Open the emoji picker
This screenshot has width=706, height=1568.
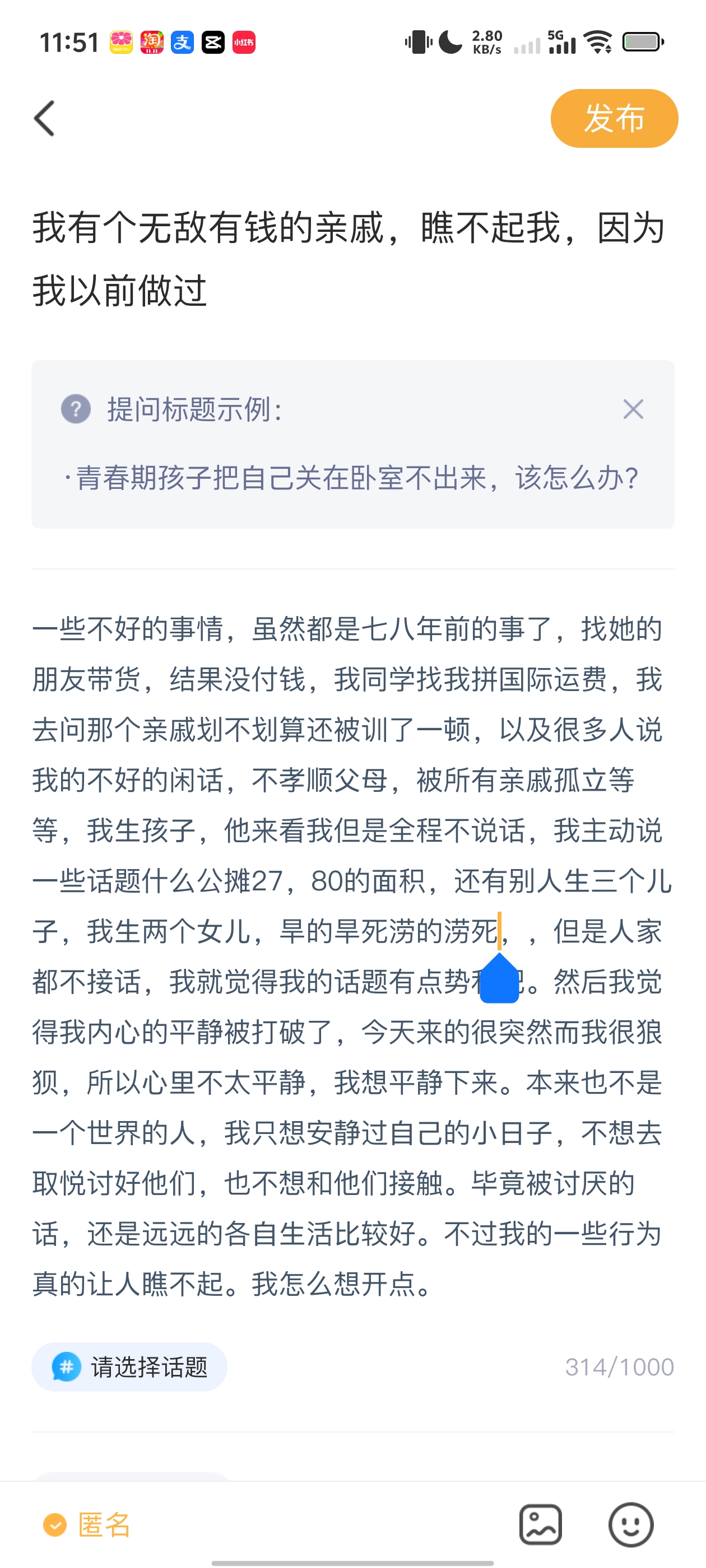click(630, 1525)
